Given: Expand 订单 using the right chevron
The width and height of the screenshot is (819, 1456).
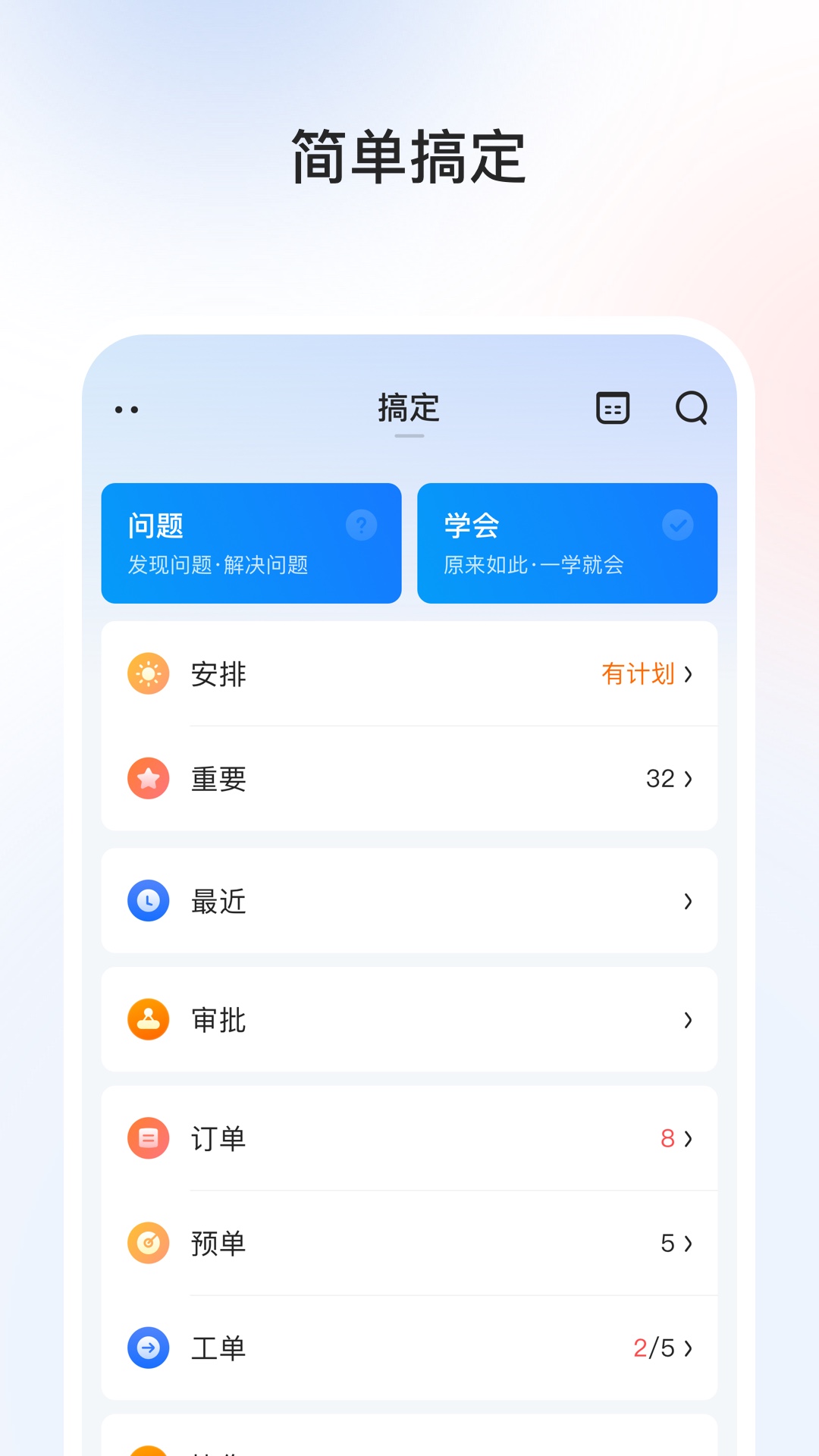Looking at the screenshot, I should 688,1138.
